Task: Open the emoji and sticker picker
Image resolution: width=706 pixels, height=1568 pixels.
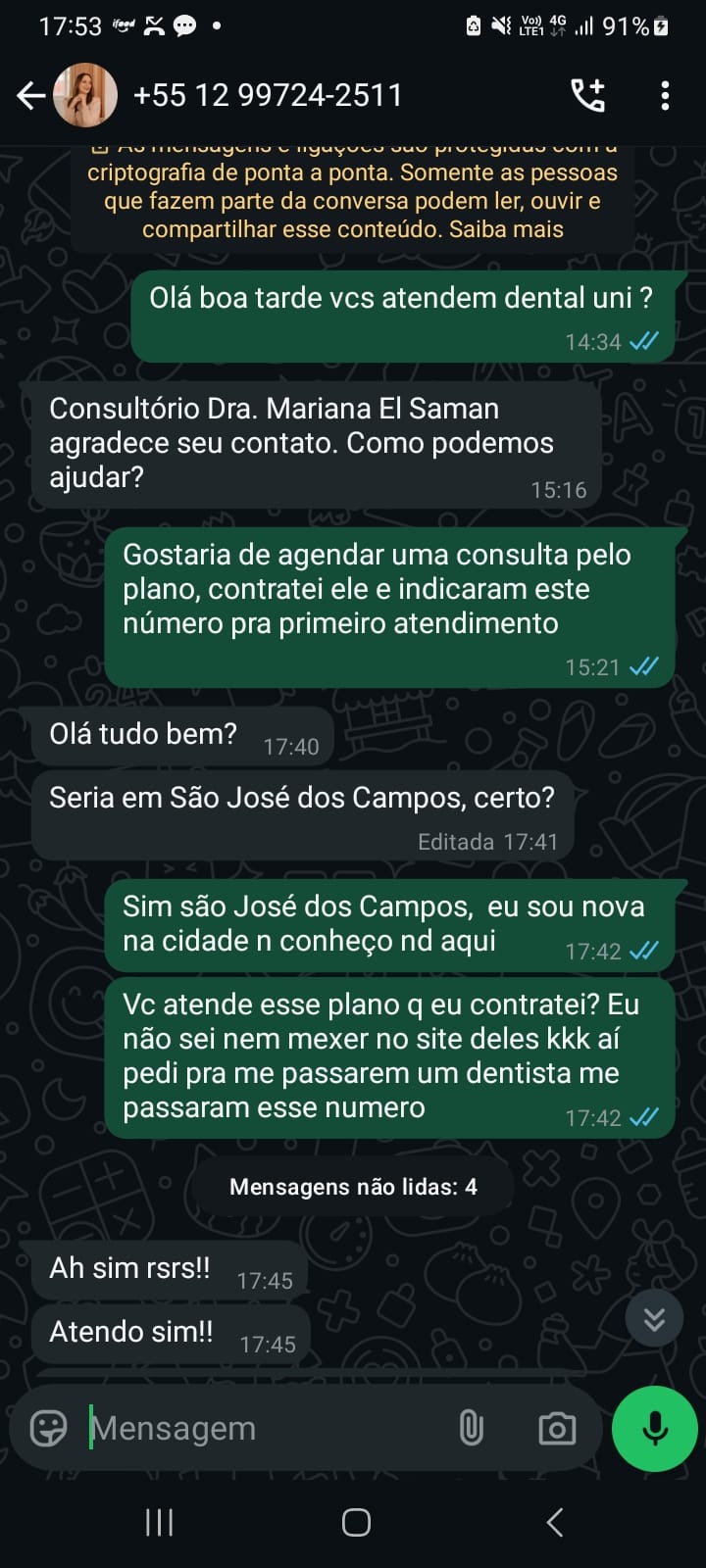Action: click(x=48, y=1428)
